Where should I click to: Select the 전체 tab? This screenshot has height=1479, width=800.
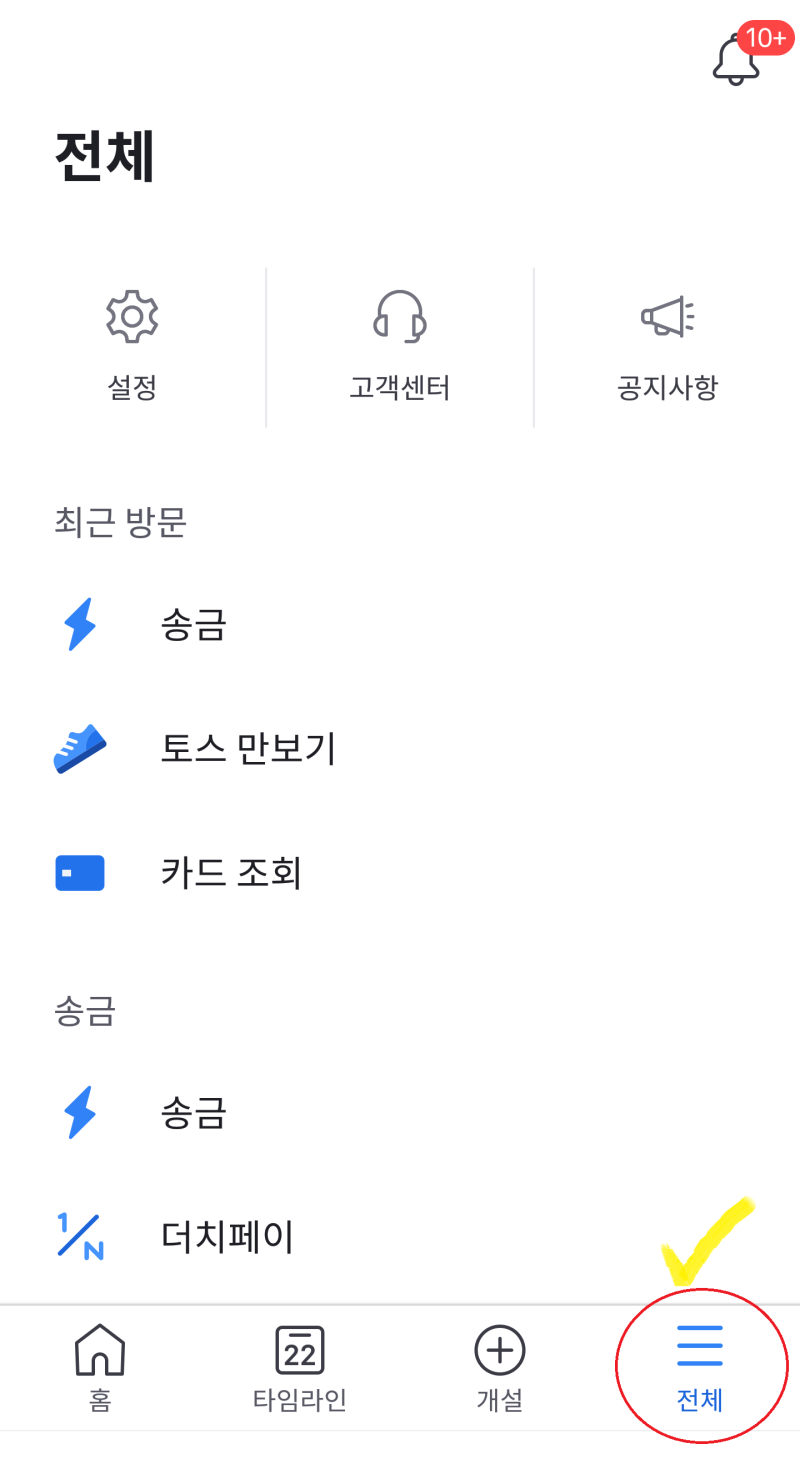click(x=700, y=1368)
